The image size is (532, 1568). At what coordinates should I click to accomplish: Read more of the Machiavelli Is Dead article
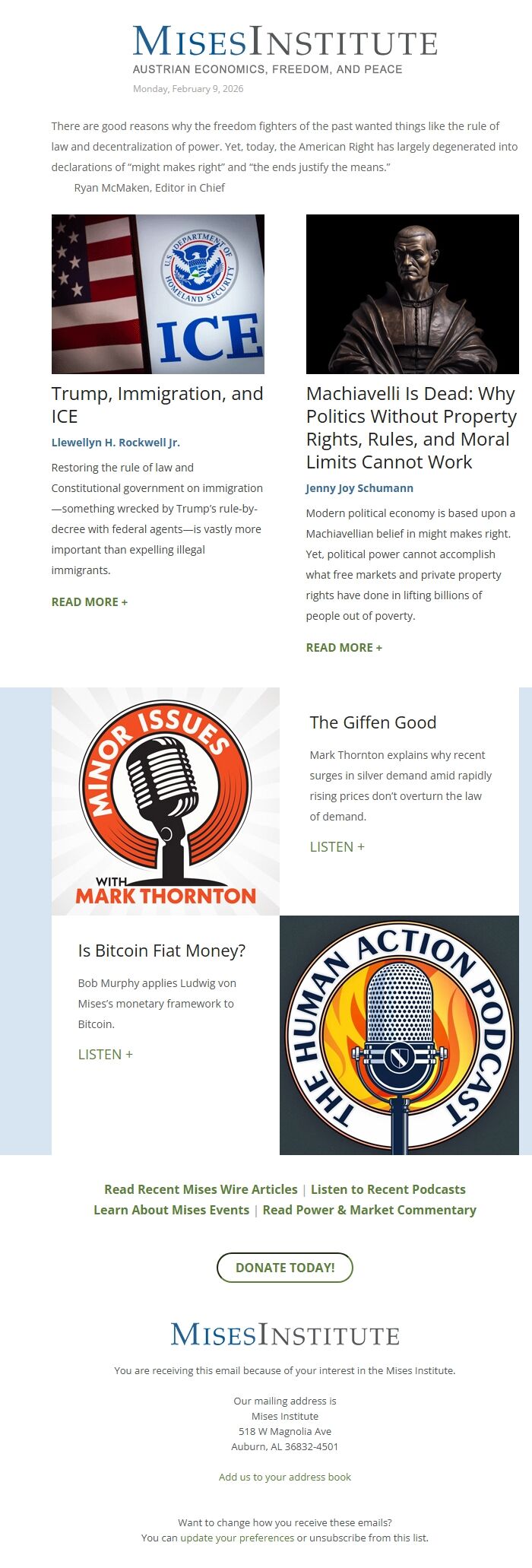pos(344,647)
